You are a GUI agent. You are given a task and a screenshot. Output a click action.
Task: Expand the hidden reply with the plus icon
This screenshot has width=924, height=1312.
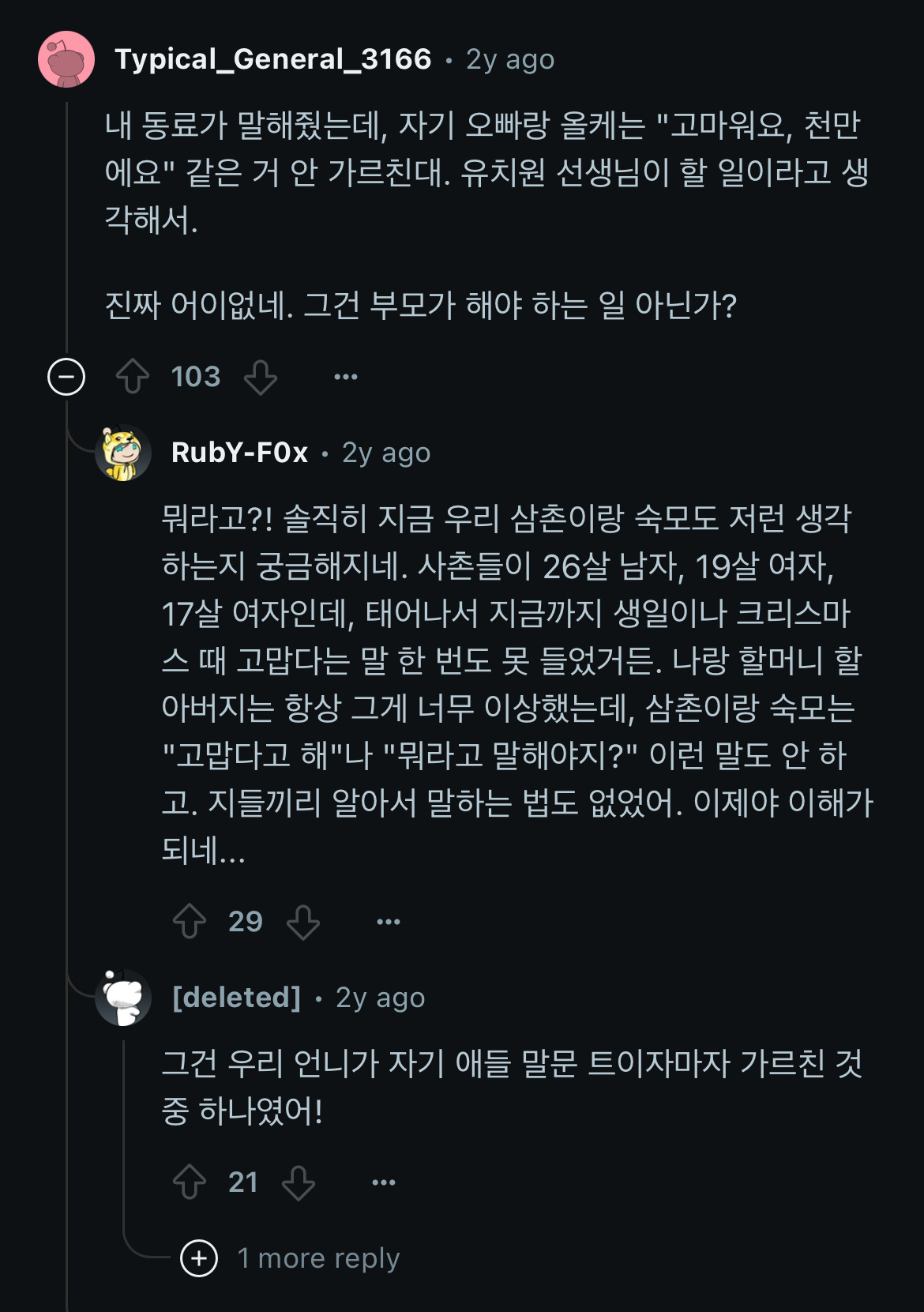point(200,1257)
